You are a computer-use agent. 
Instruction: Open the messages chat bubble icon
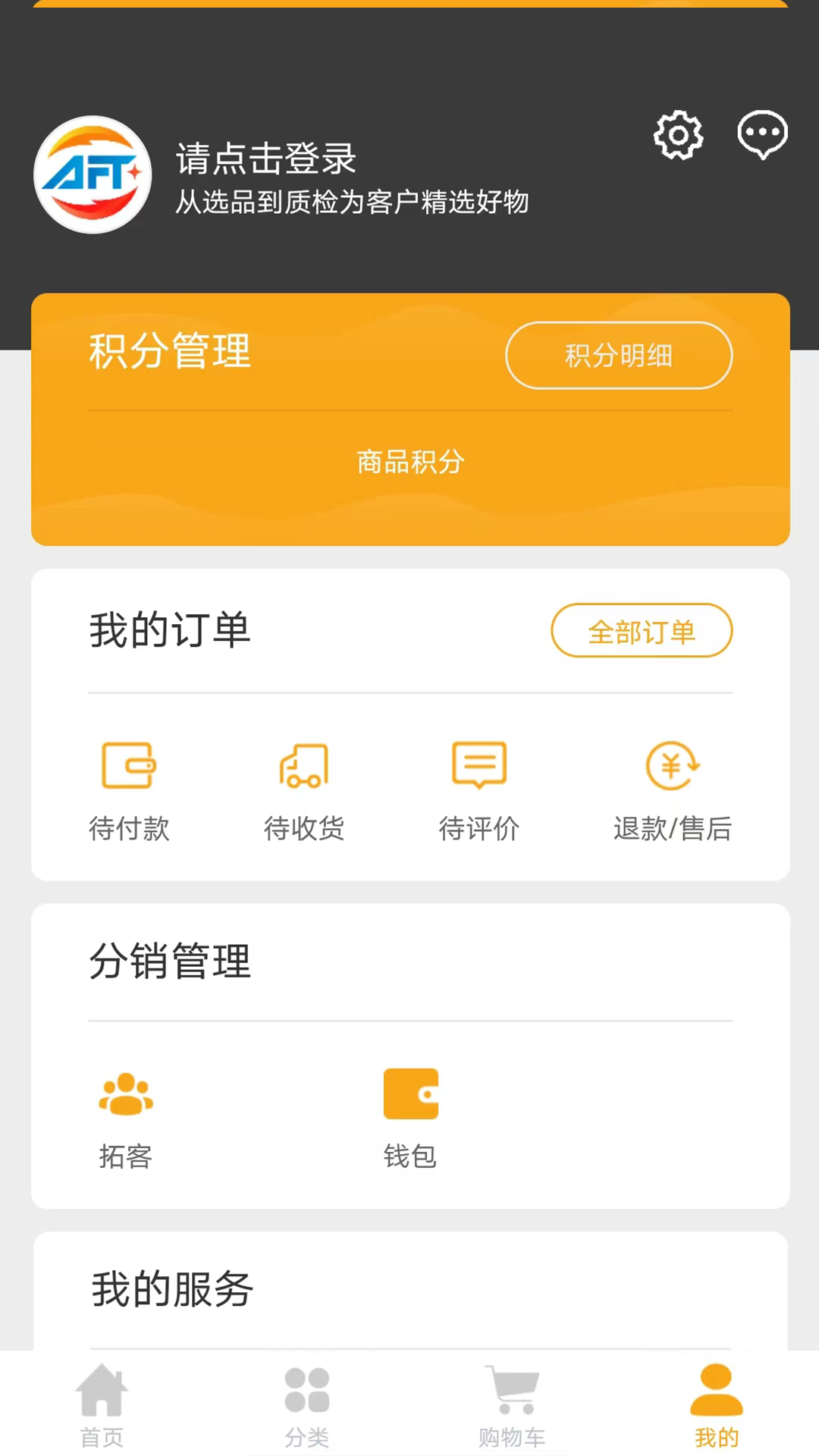click(762, 135)
